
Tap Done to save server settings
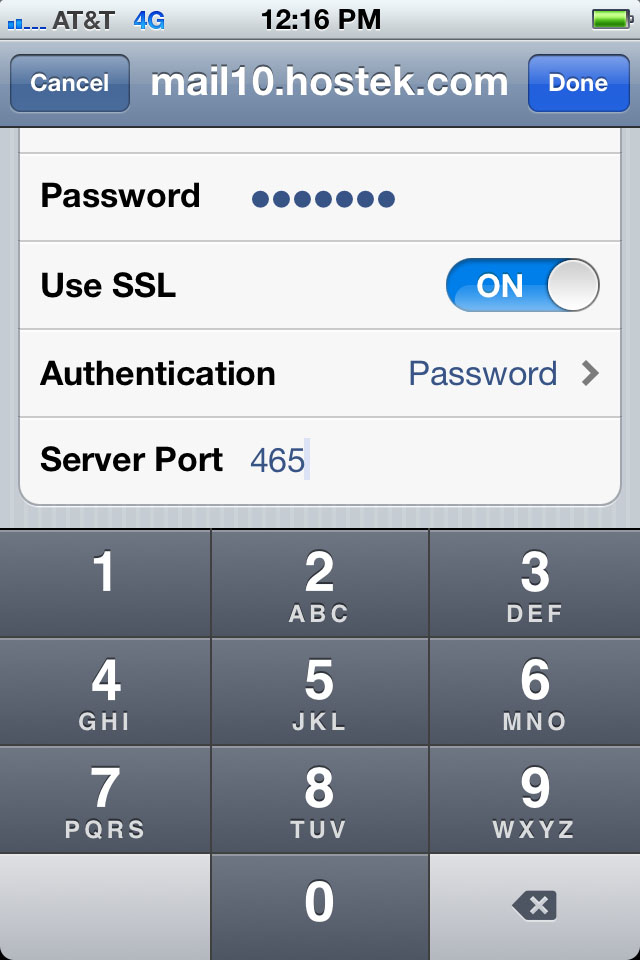pyautogui.click(x=577, y=83)
